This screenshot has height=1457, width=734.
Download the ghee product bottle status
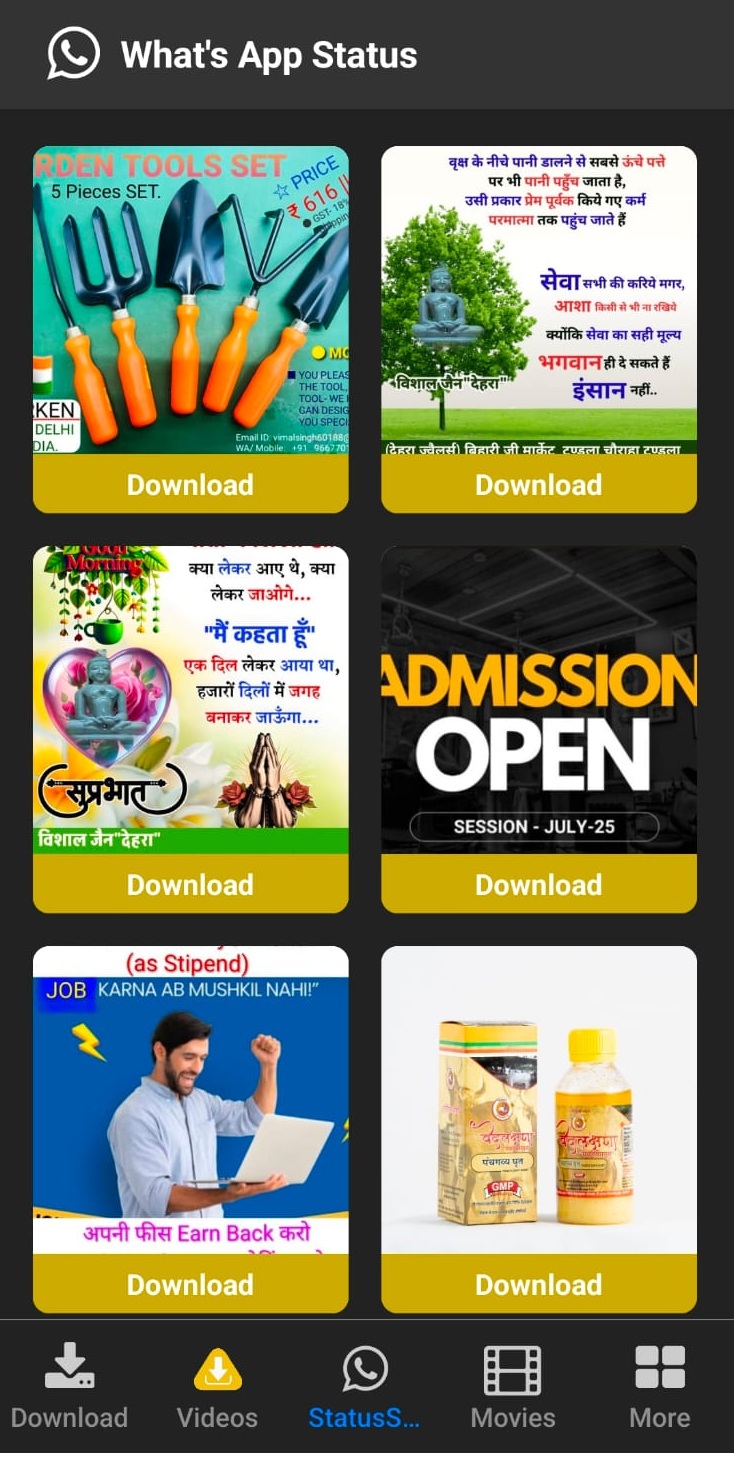coord(538,1284)
